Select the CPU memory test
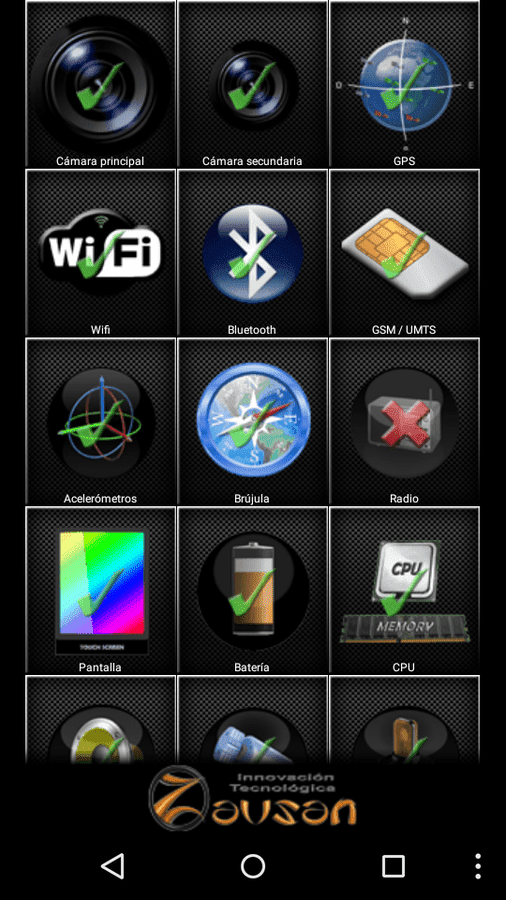This screenshot has width=506, height=900. 404,590
